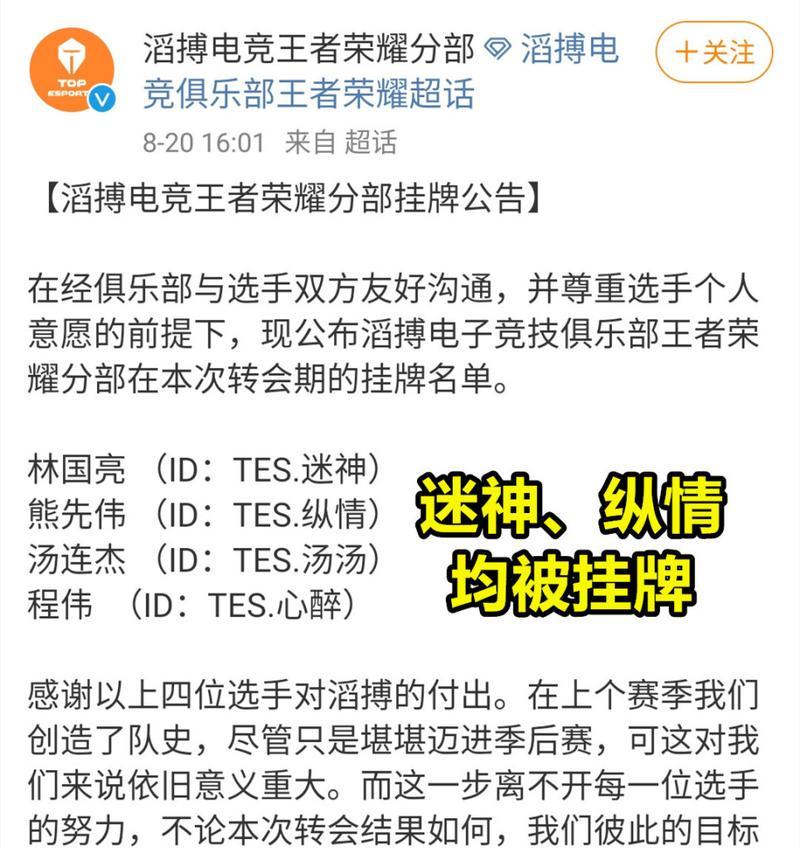
Task: Follow the account with the 关注 button
Action: 714,51
